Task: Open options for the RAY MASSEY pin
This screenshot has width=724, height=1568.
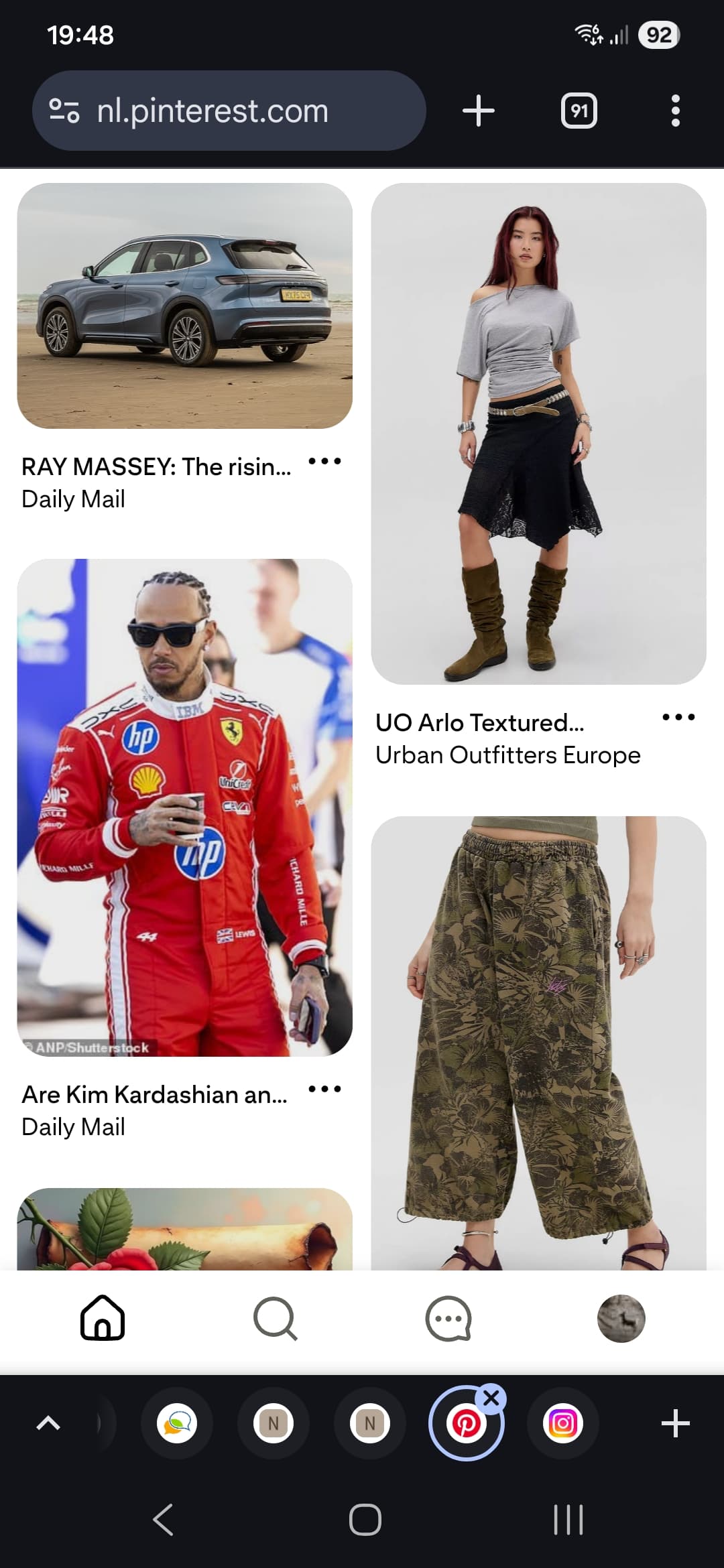Action: tap(324, 462)
